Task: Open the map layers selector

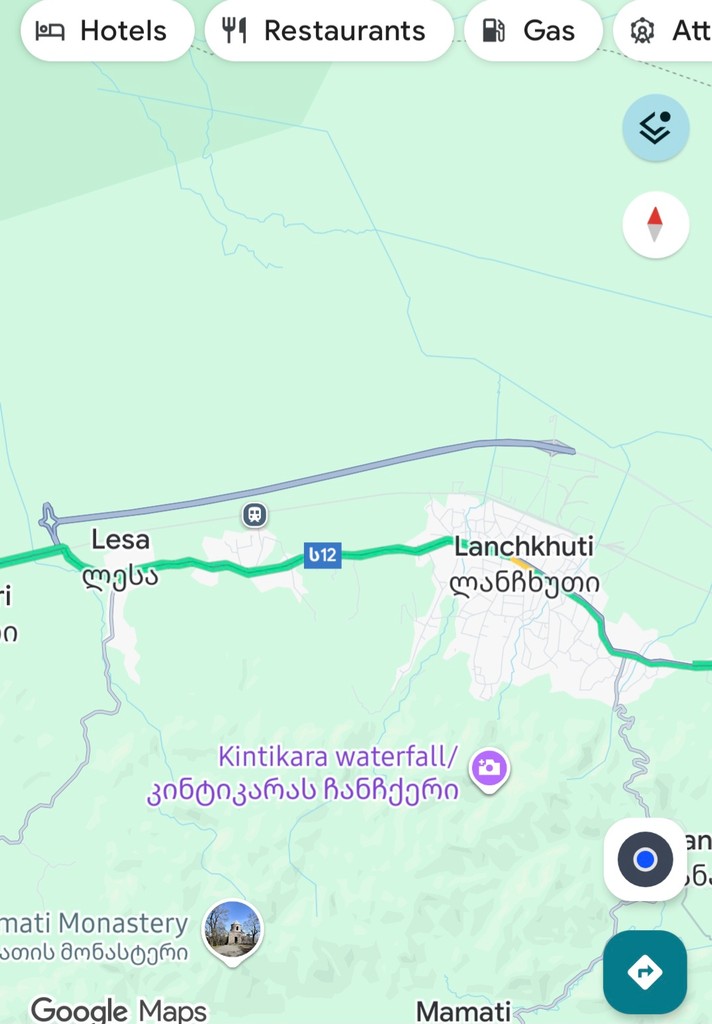Action: coord(655,128)
